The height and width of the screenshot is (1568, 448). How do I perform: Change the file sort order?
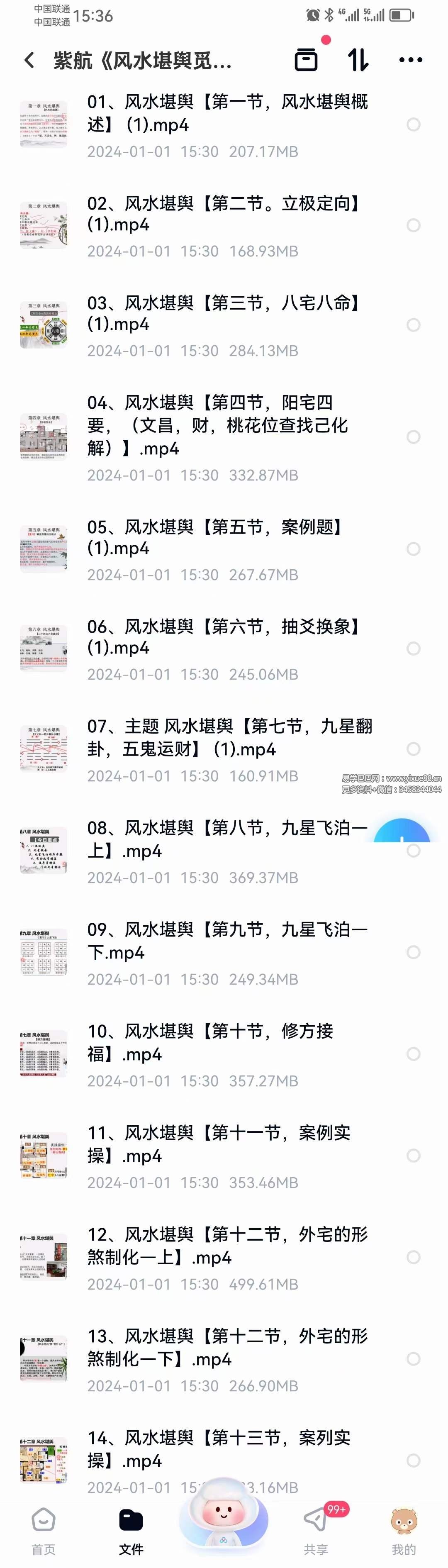point(358,60)
